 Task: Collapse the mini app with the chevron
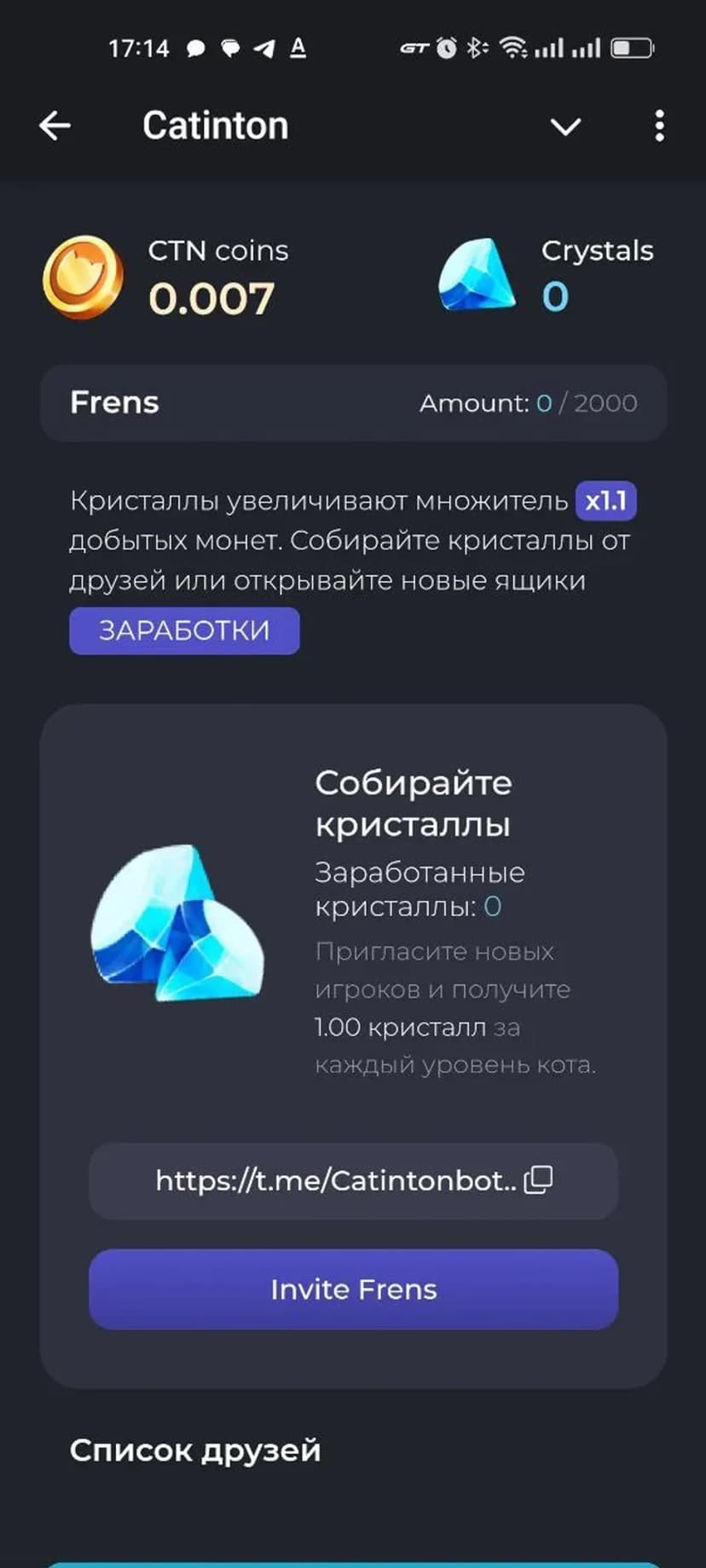[565, 127]
